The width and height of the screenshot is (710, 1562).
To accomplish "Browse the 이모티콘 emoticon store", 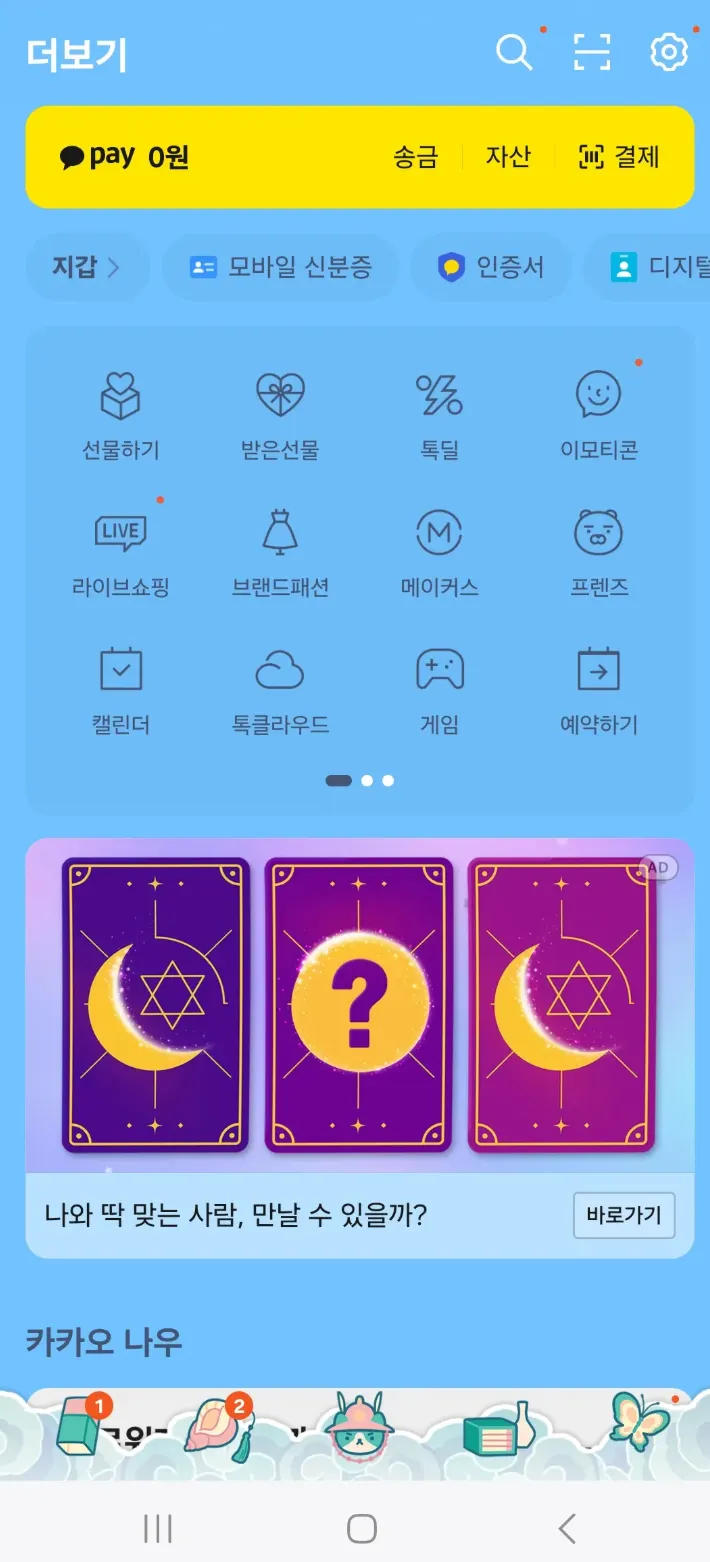I will 598,415.
